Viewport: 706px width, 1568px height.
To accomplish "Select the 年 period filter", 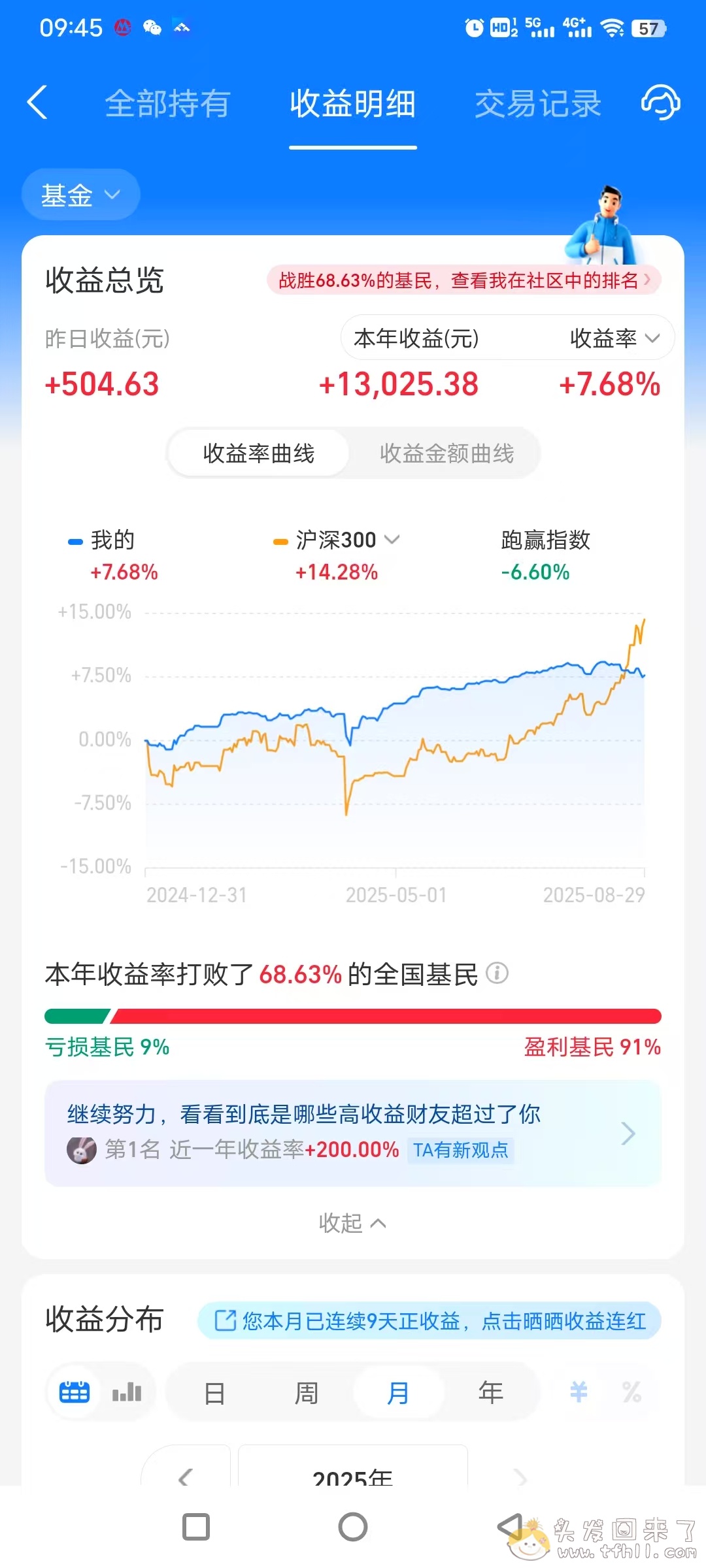I will pyautogui.click(x=490, y=1393).
